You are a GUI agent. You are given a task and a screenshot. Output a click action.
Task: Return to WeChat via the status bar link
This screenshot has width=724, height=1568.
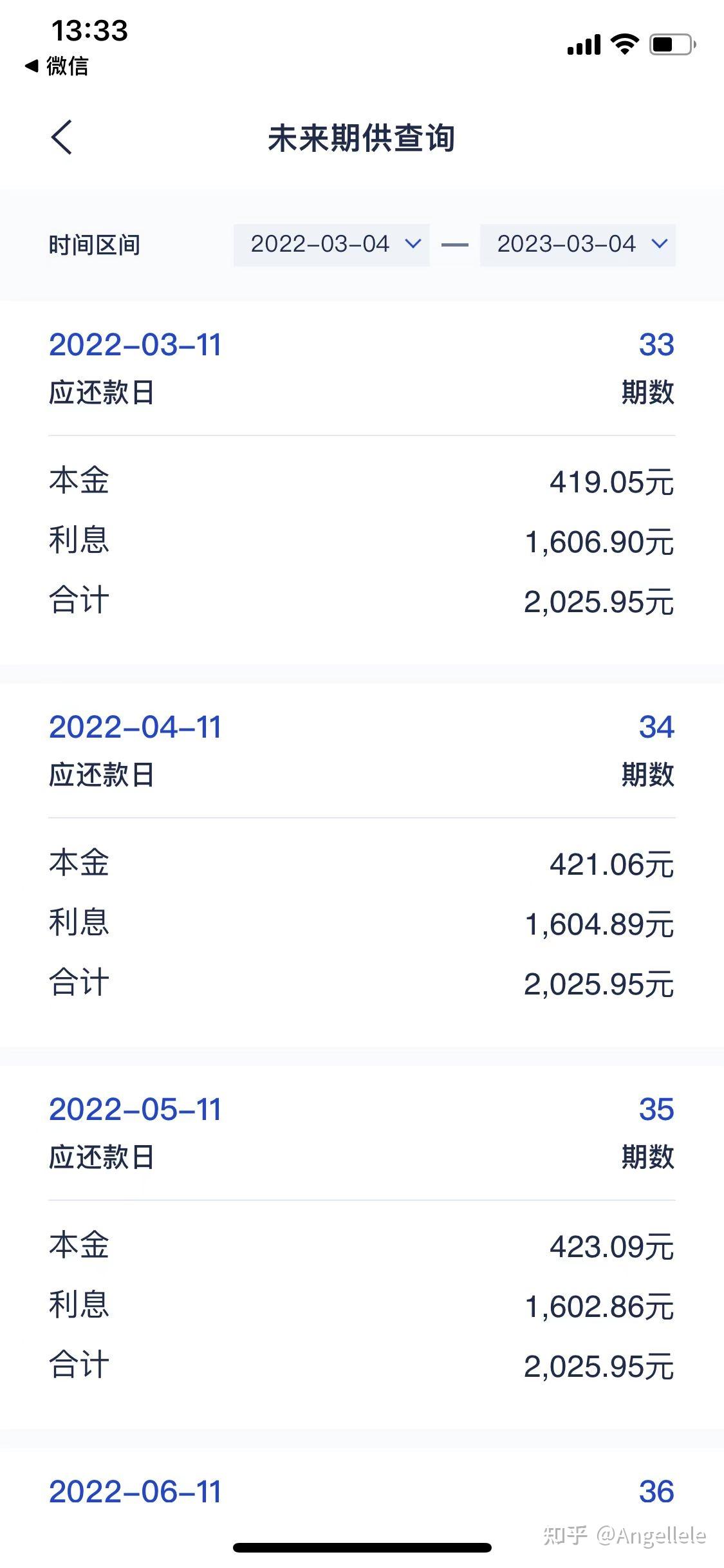pos(57,66)
